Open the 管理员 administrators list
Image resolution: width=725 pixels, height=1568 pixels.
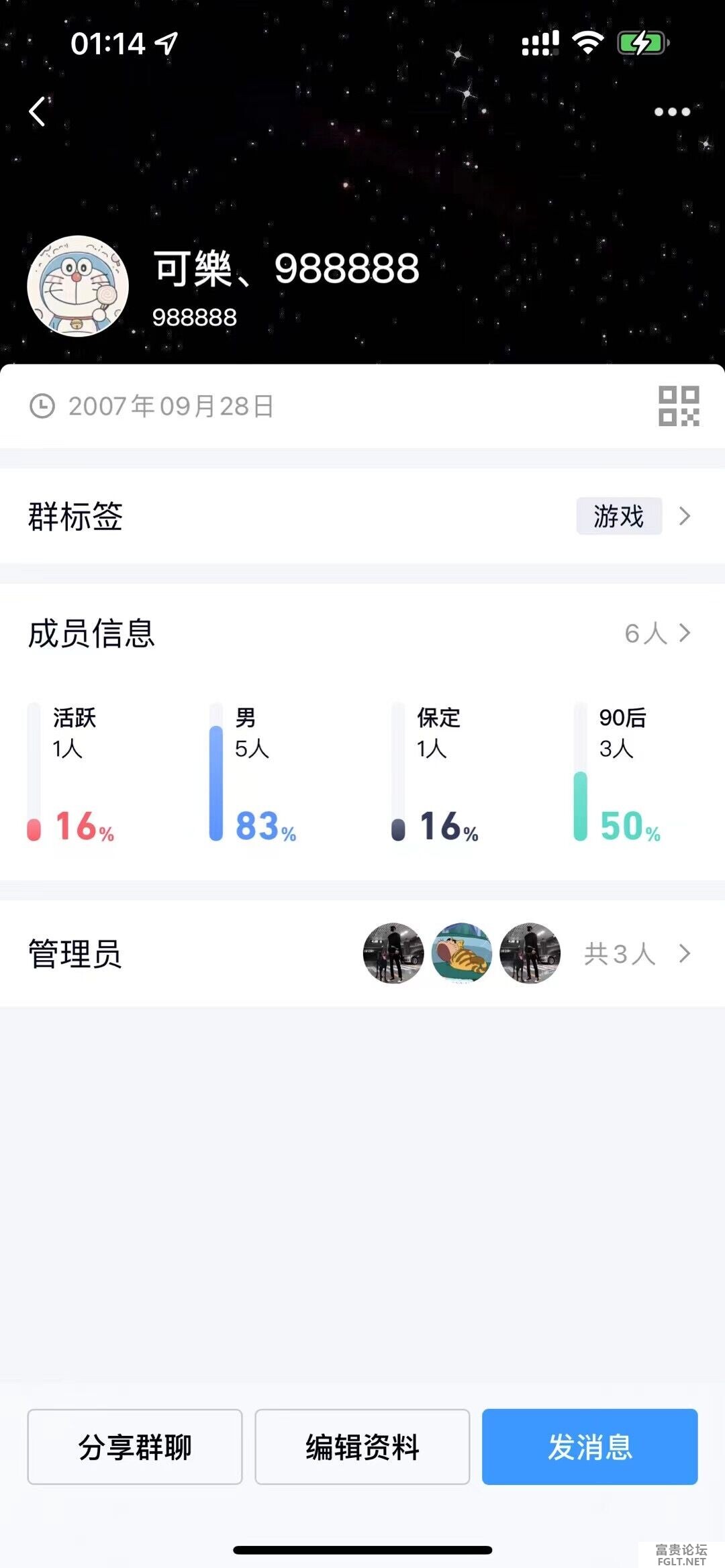tap(362, 953)
